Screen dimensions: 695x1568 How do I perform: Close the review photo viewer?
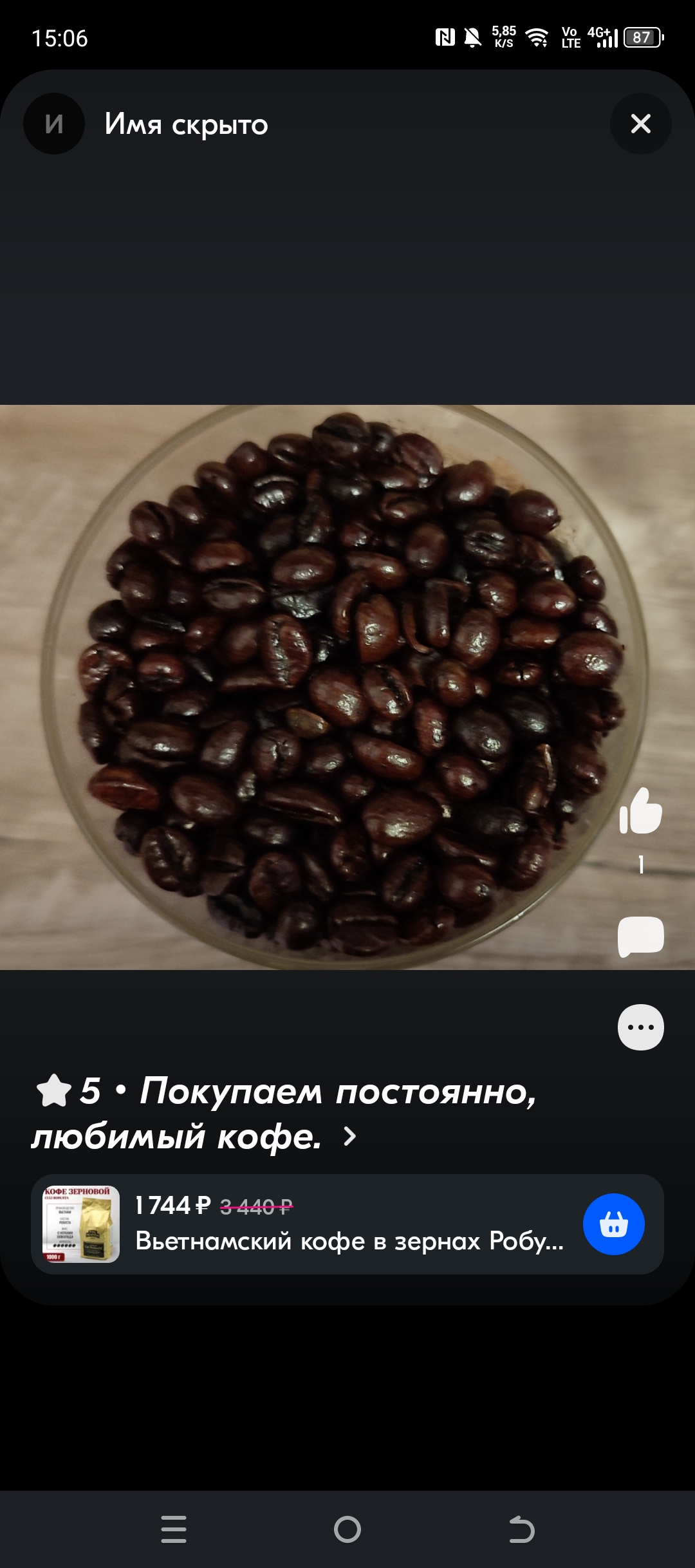[x=640, y=124]
